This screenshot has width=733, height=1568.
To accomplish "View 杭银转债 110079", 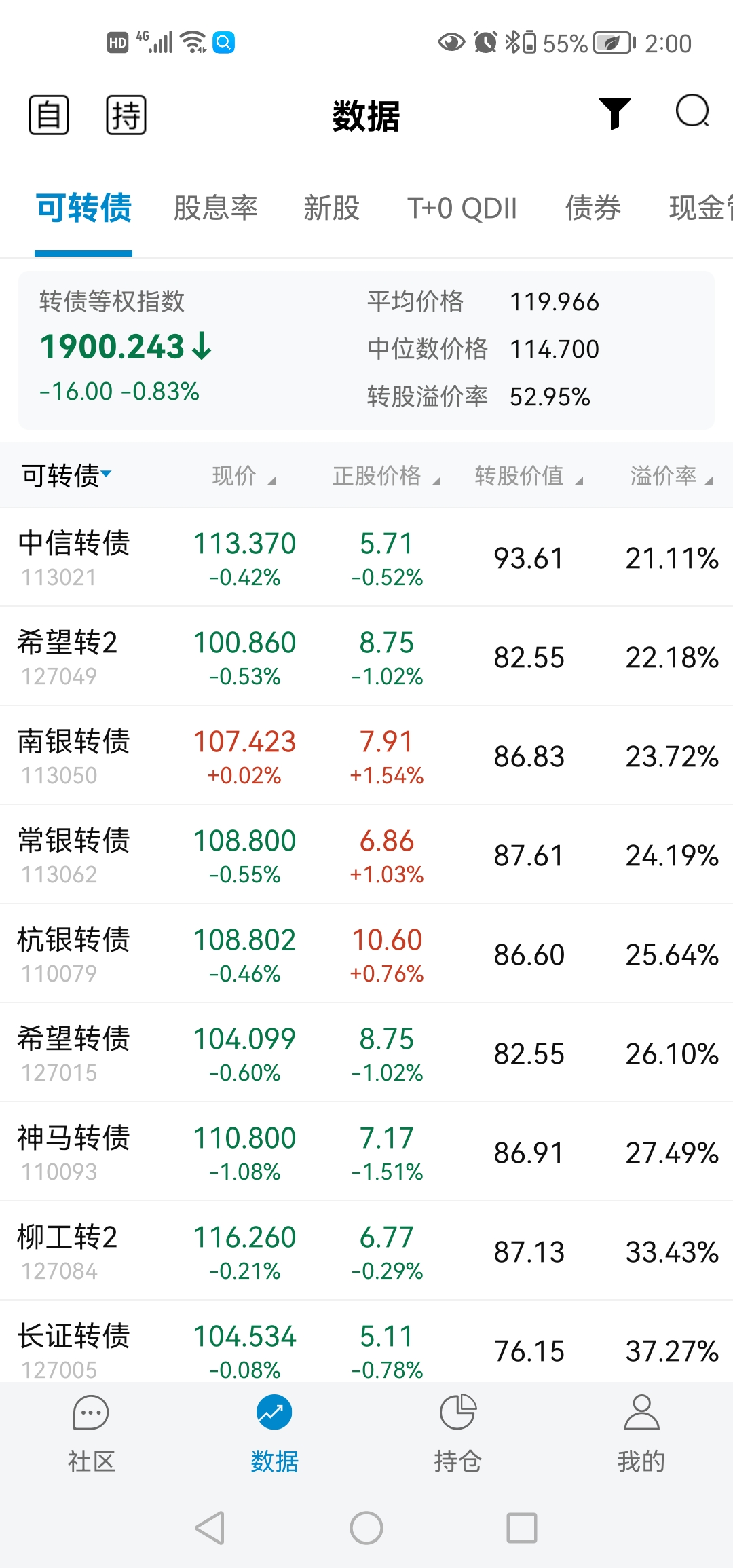I will coord(75,954).
